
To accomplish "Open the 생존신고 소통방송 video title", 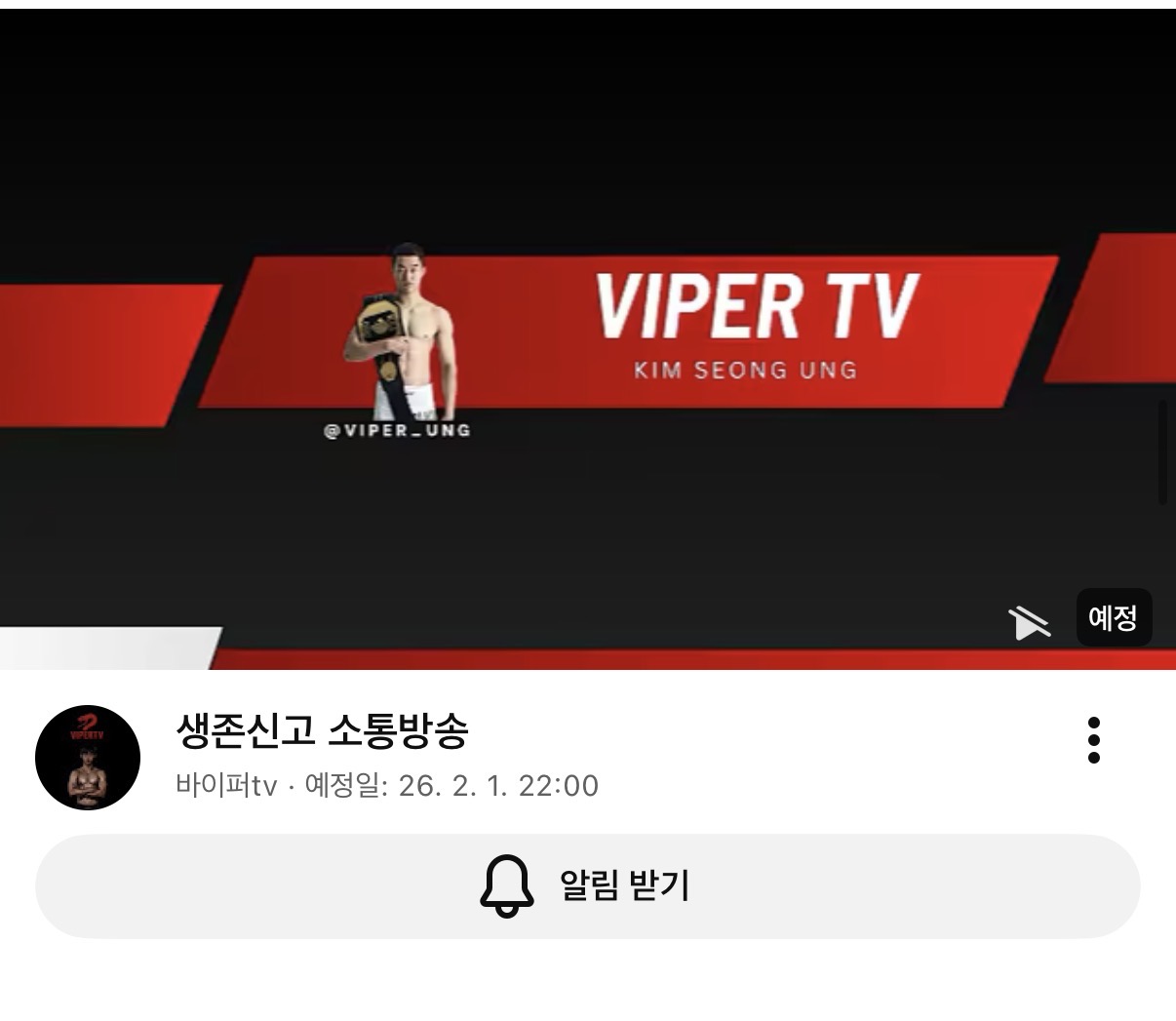I will [x=322, y=729].
